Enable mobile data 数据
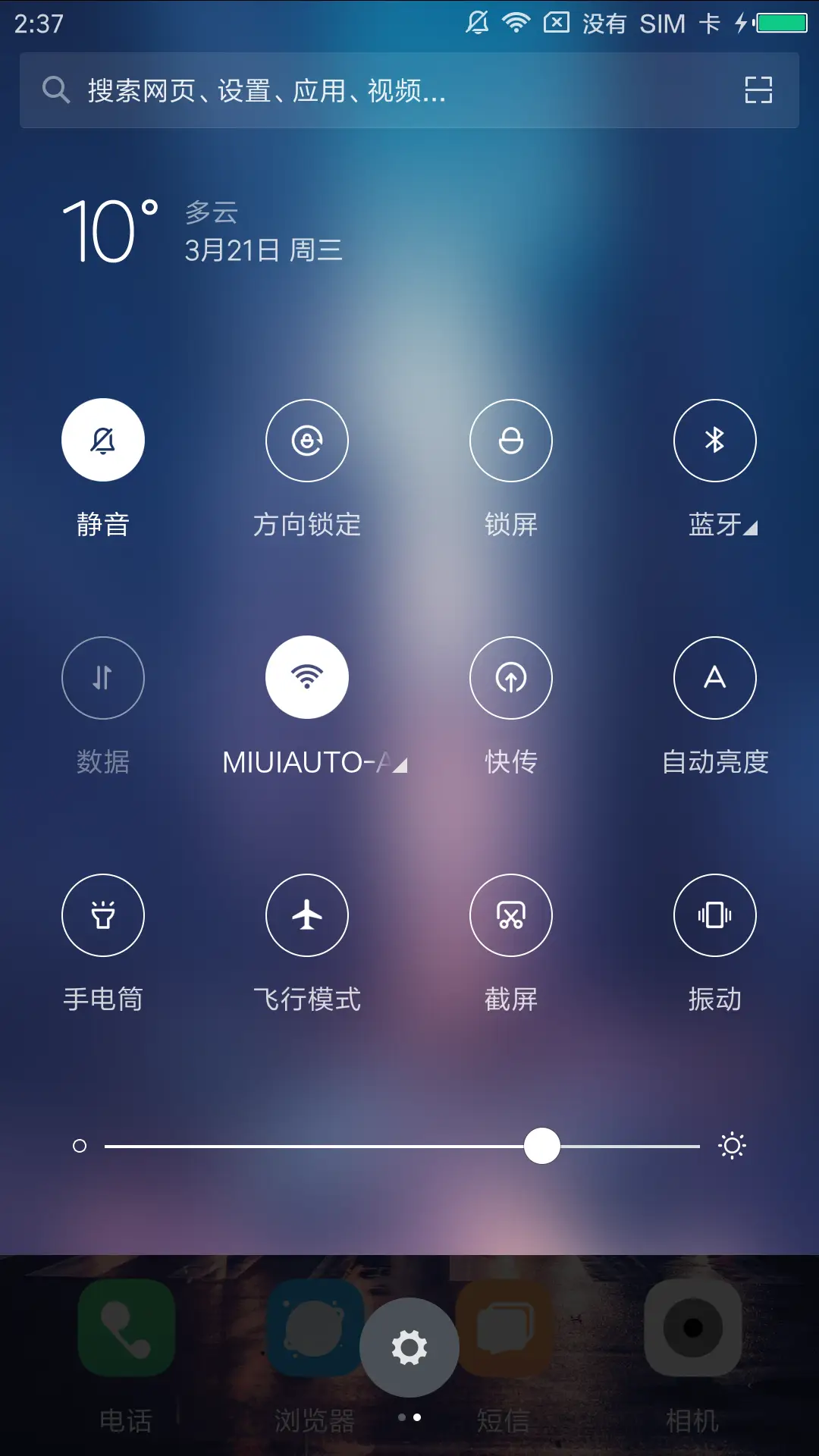Screen dimensions: 819x1456 (104, 677)
